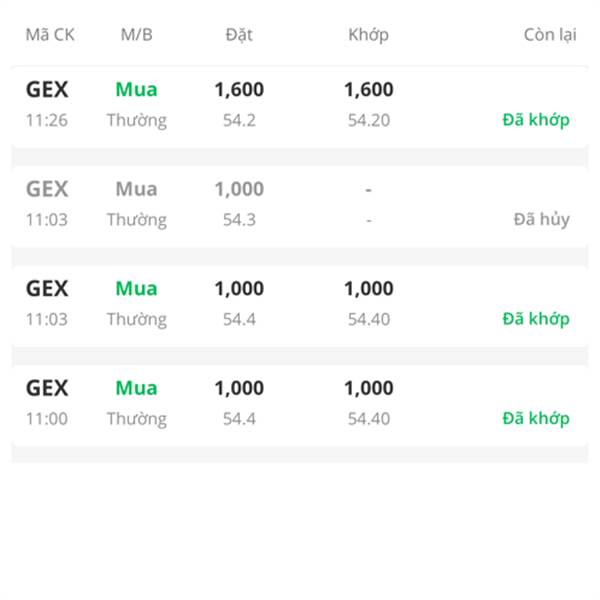Select the GEX order placed at 11:00
This screenshot has width=600, height=600.
[299, 403]
